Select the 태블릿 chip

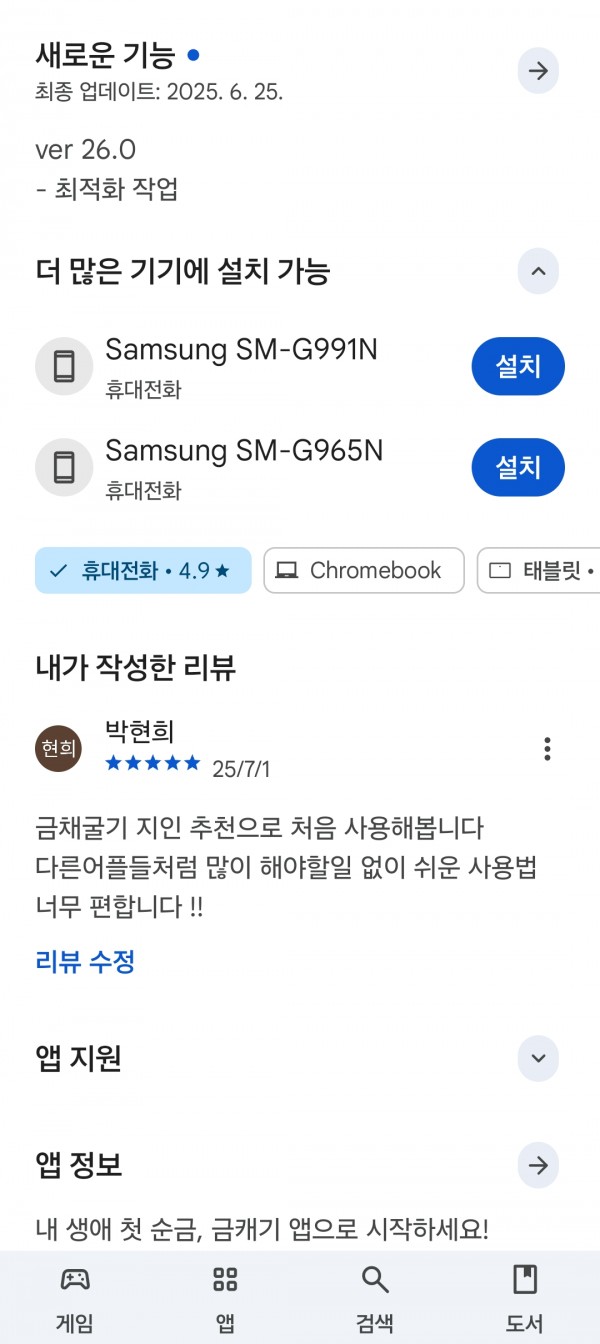coord(539,571)
